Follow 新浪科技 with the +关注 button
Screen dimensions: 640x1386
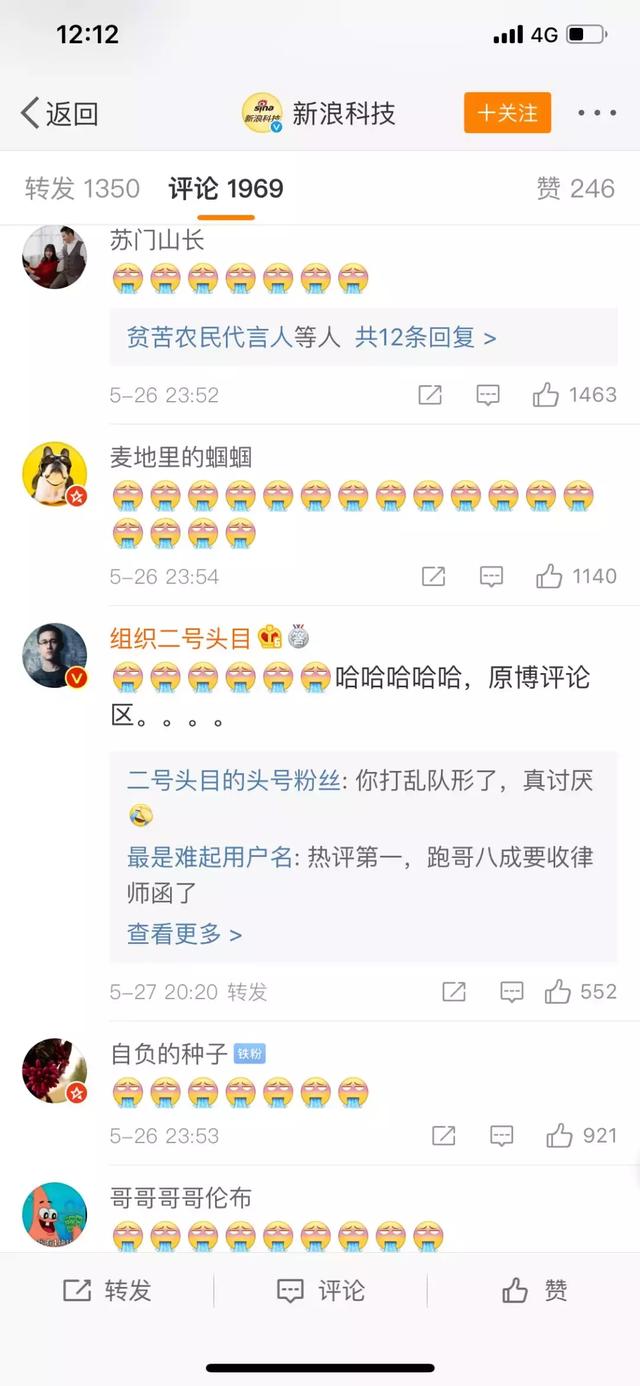(507, 113)
